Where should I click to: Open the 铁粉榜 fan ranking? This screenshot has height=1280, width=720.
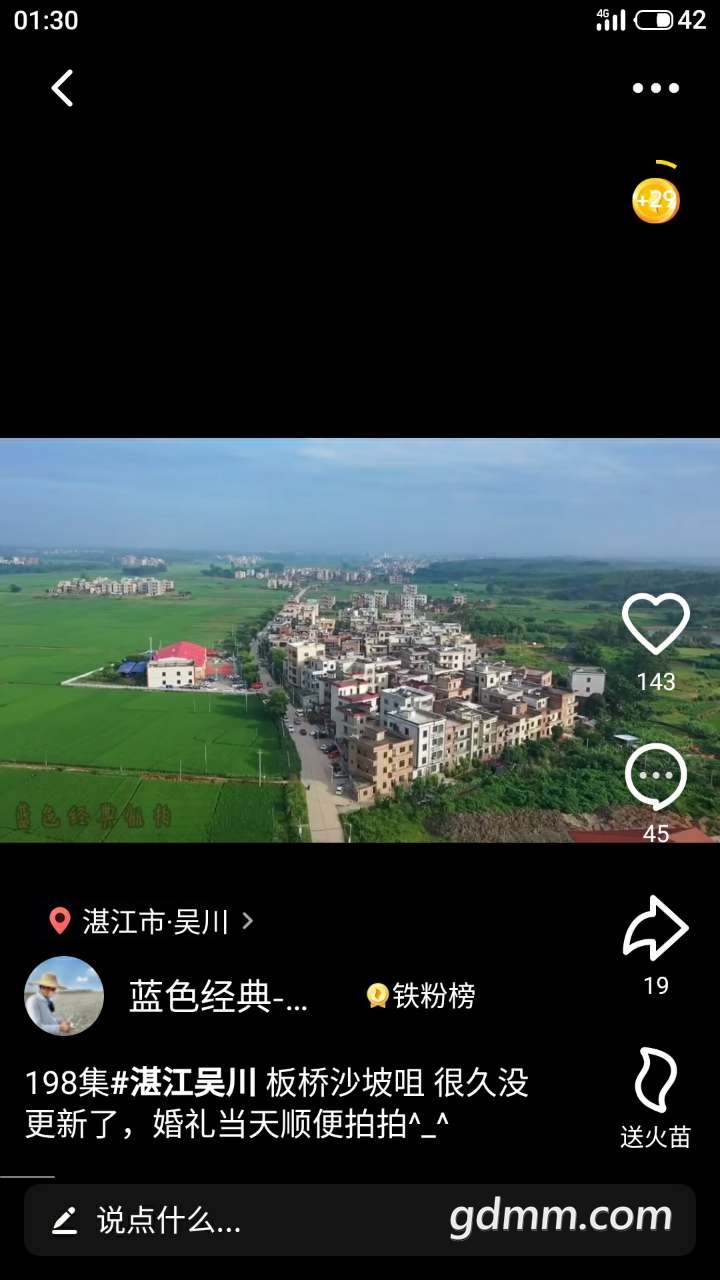coord(421,996)
